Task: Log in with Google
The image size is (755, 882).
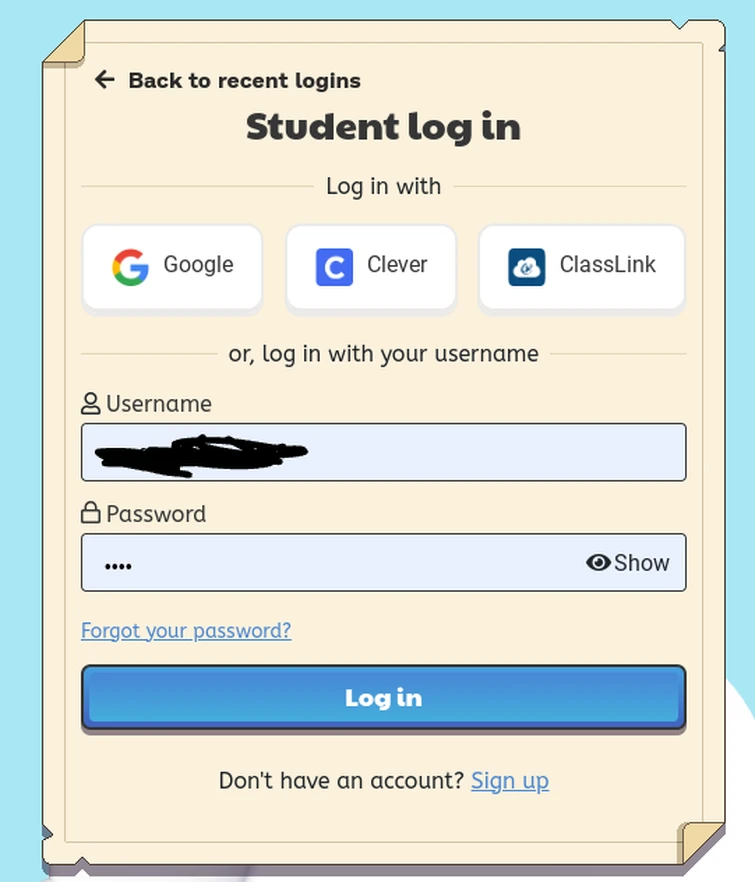Action: (x=172, y=266)
